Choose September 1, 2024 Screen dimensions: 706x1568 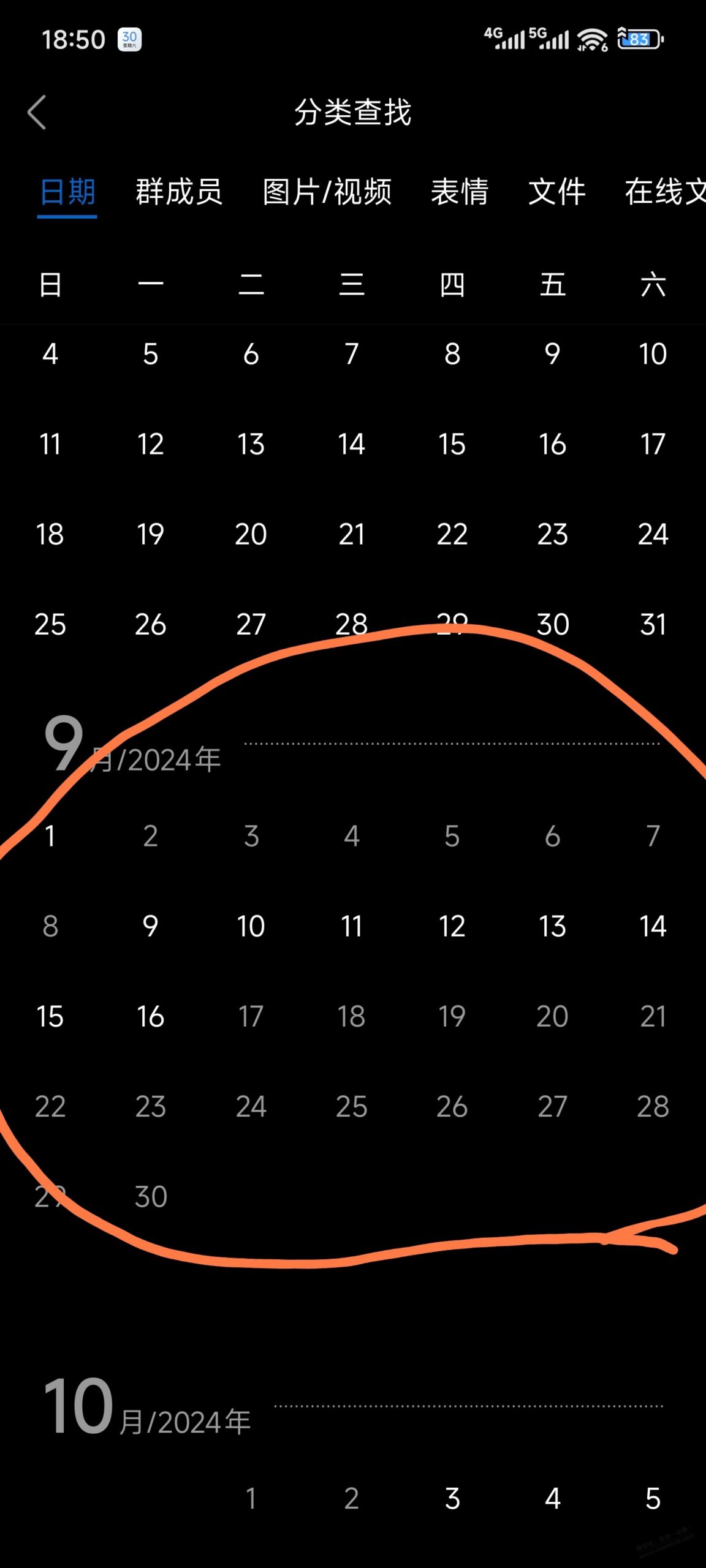point(50,836)
